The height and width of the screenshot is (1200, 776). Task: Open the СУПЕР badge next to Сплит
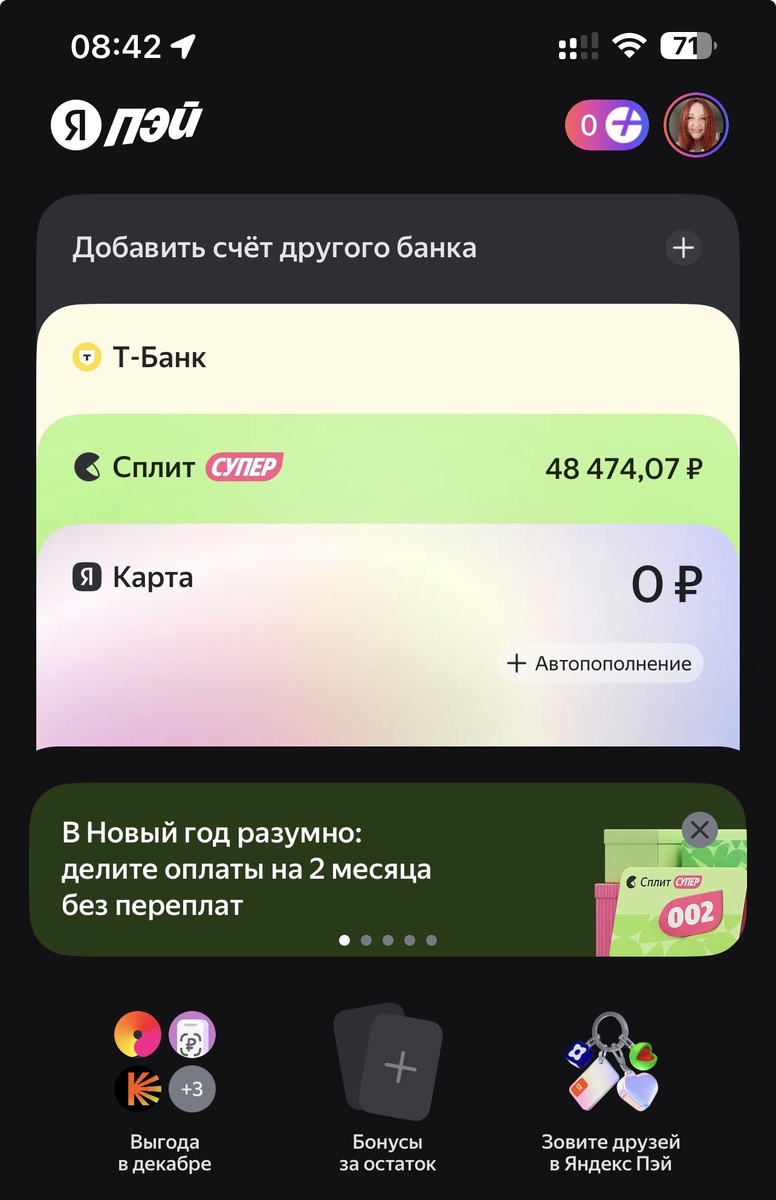244,464
